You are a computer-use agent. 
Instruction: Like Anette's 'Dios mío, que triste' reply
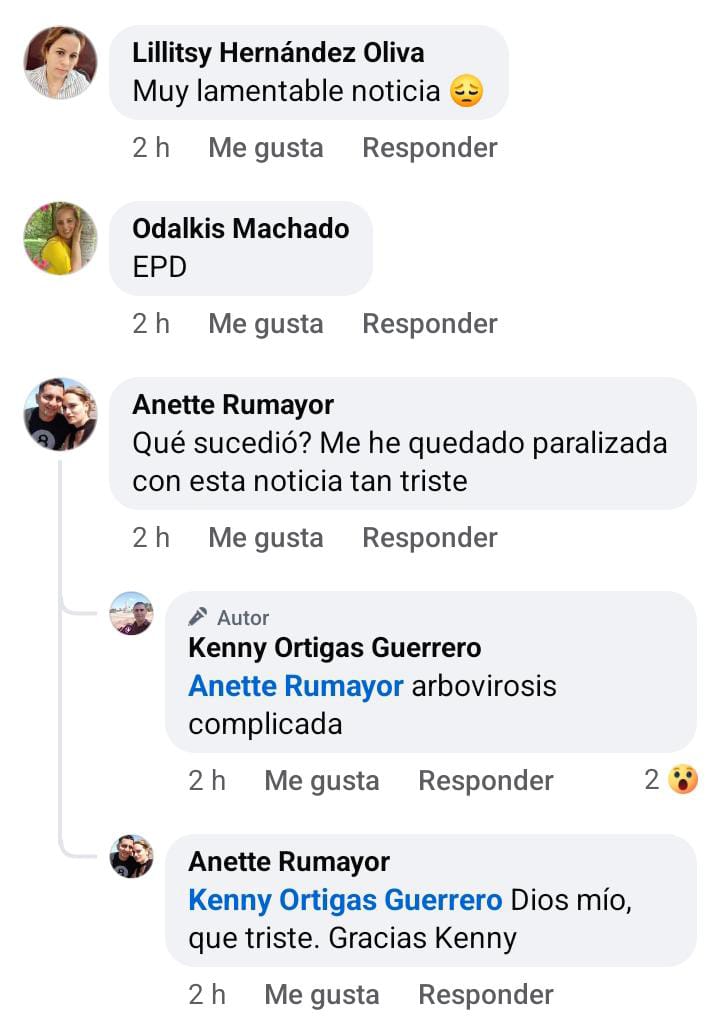[x=321, y=995]
